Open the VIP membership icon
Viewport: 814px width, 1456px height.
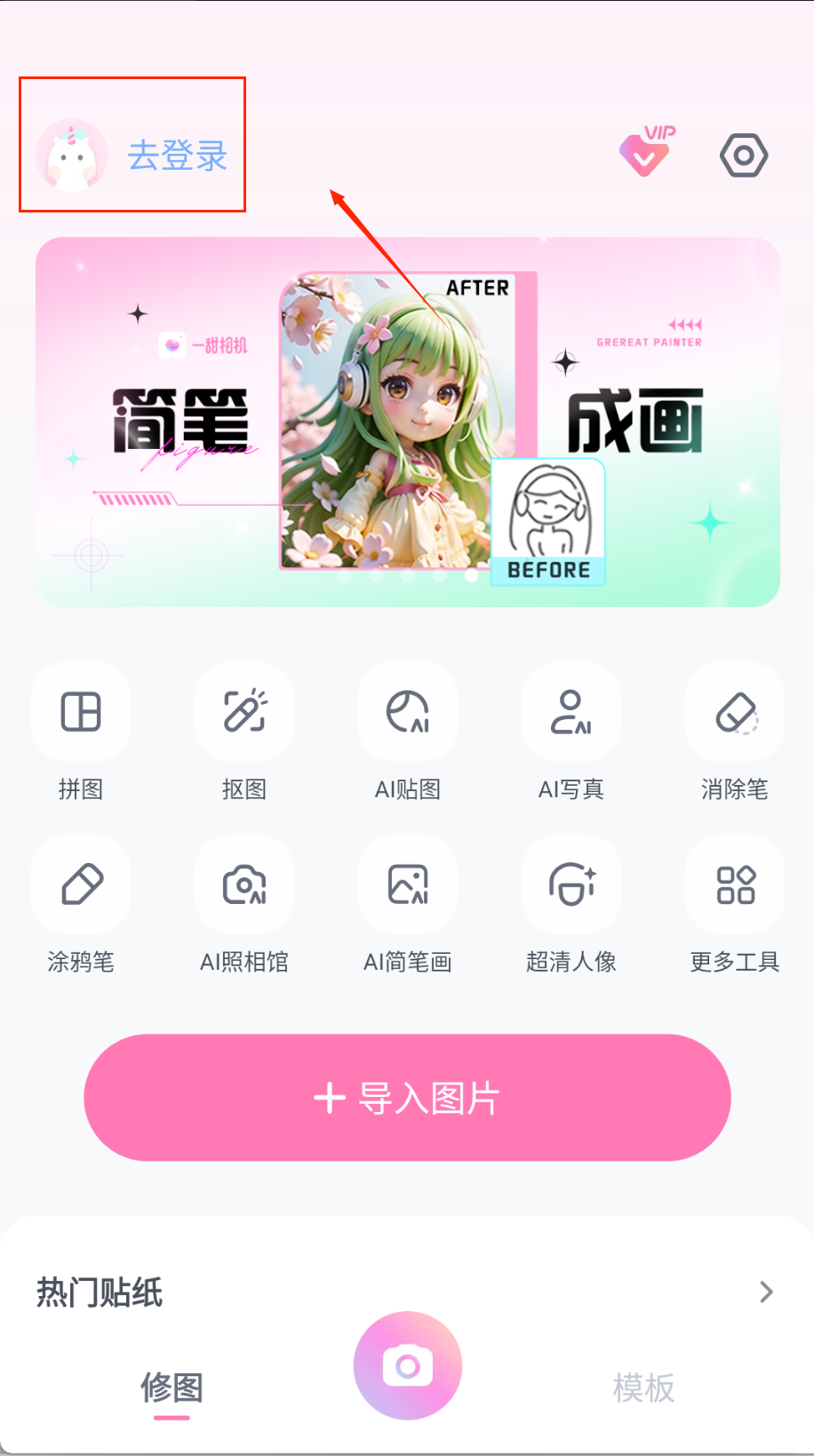pyautogui.click(x=647, y=153)
